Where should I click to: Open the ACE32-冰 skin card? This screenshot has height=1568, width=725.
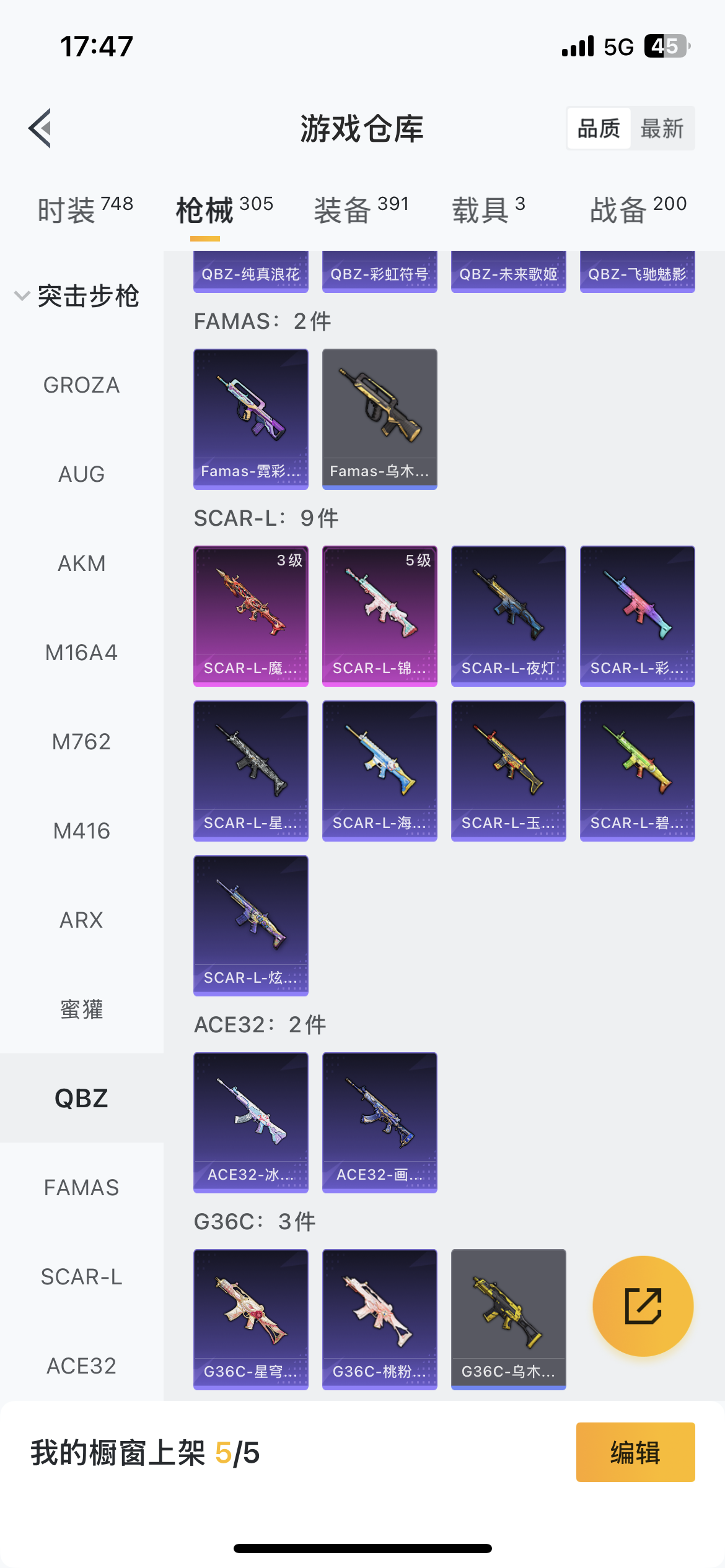[250, 1122]
